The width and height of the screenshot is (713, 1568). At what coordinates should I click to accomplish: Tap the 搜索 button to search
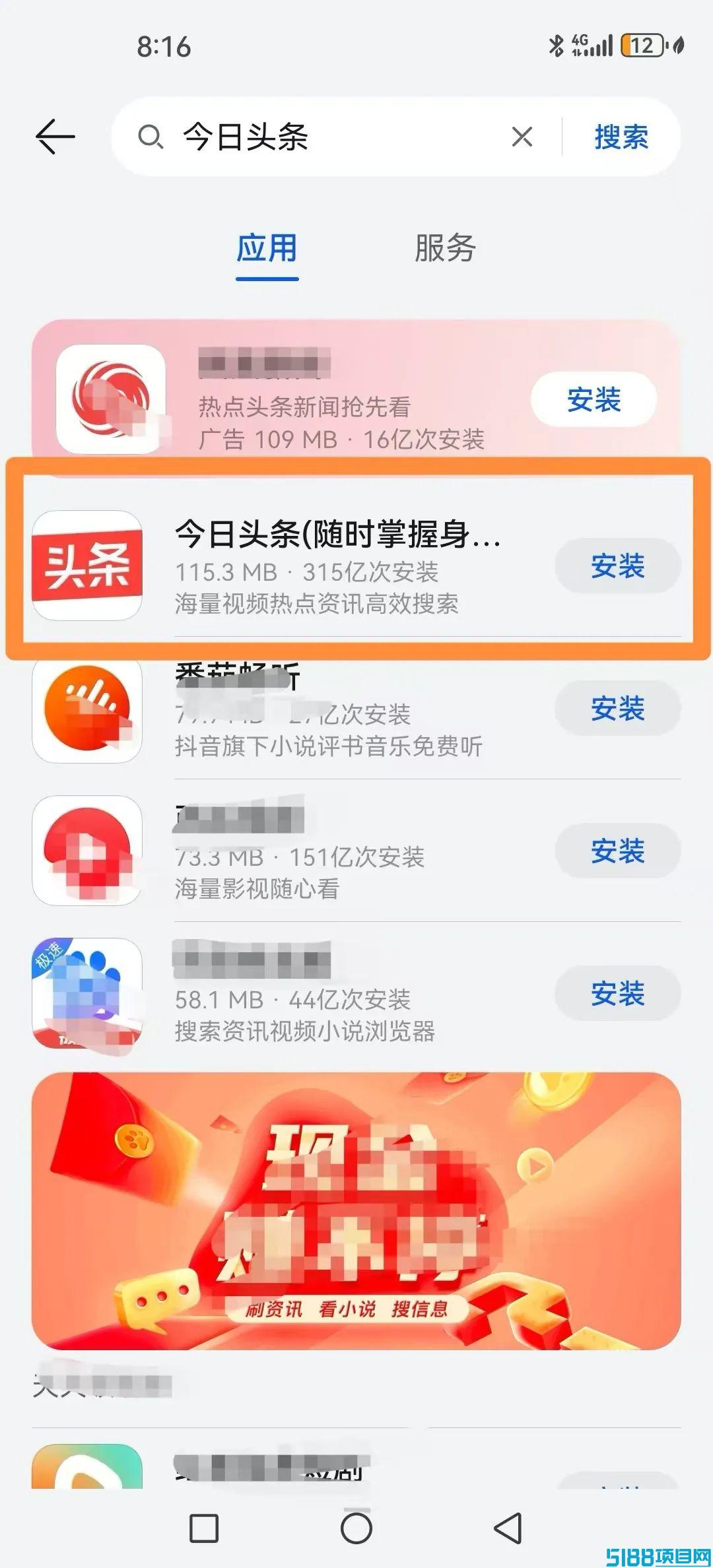[x=621, y=137]
